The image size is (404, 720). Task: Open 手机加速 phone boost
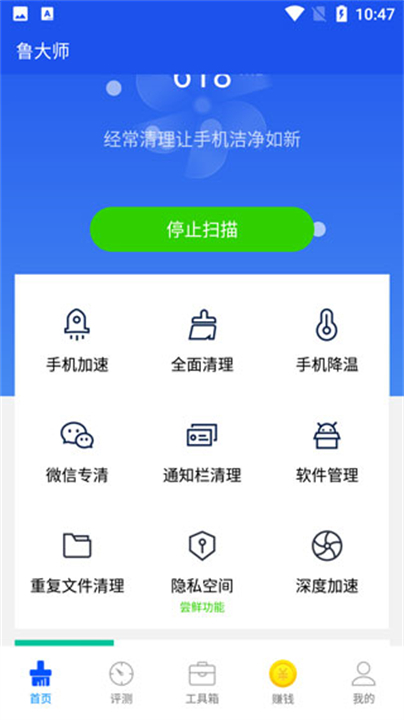(x=77, y=340)
